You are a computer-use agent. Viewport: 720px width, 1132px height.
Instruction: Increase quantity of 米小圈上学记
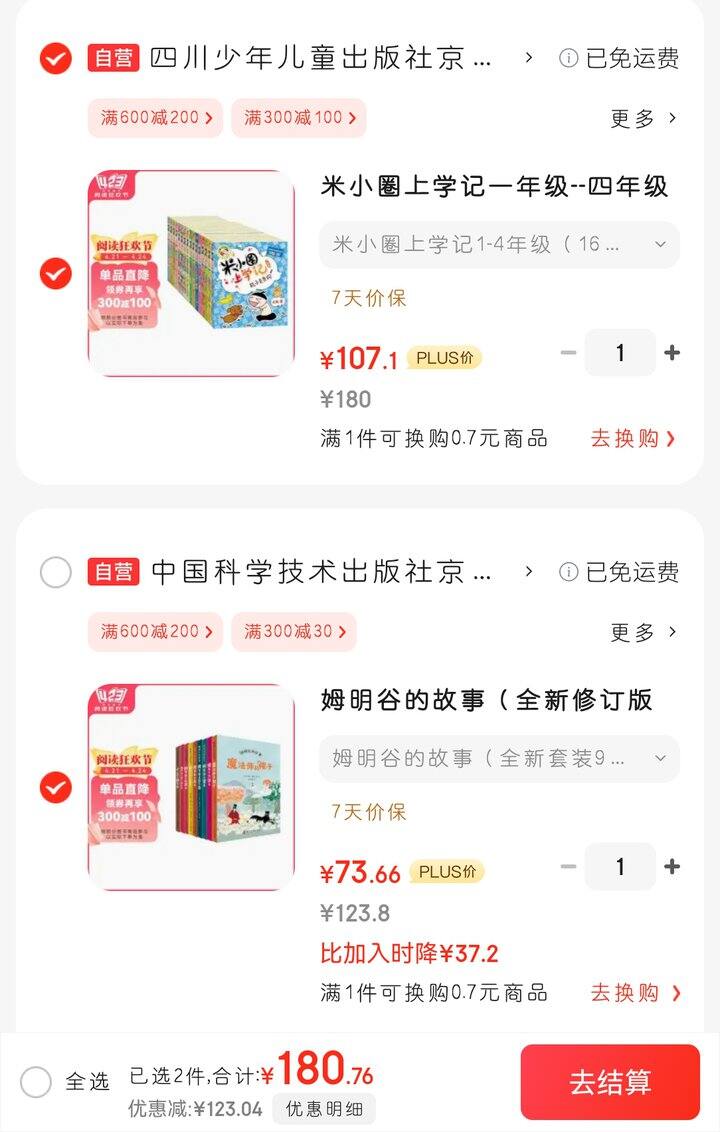(672, 353)
